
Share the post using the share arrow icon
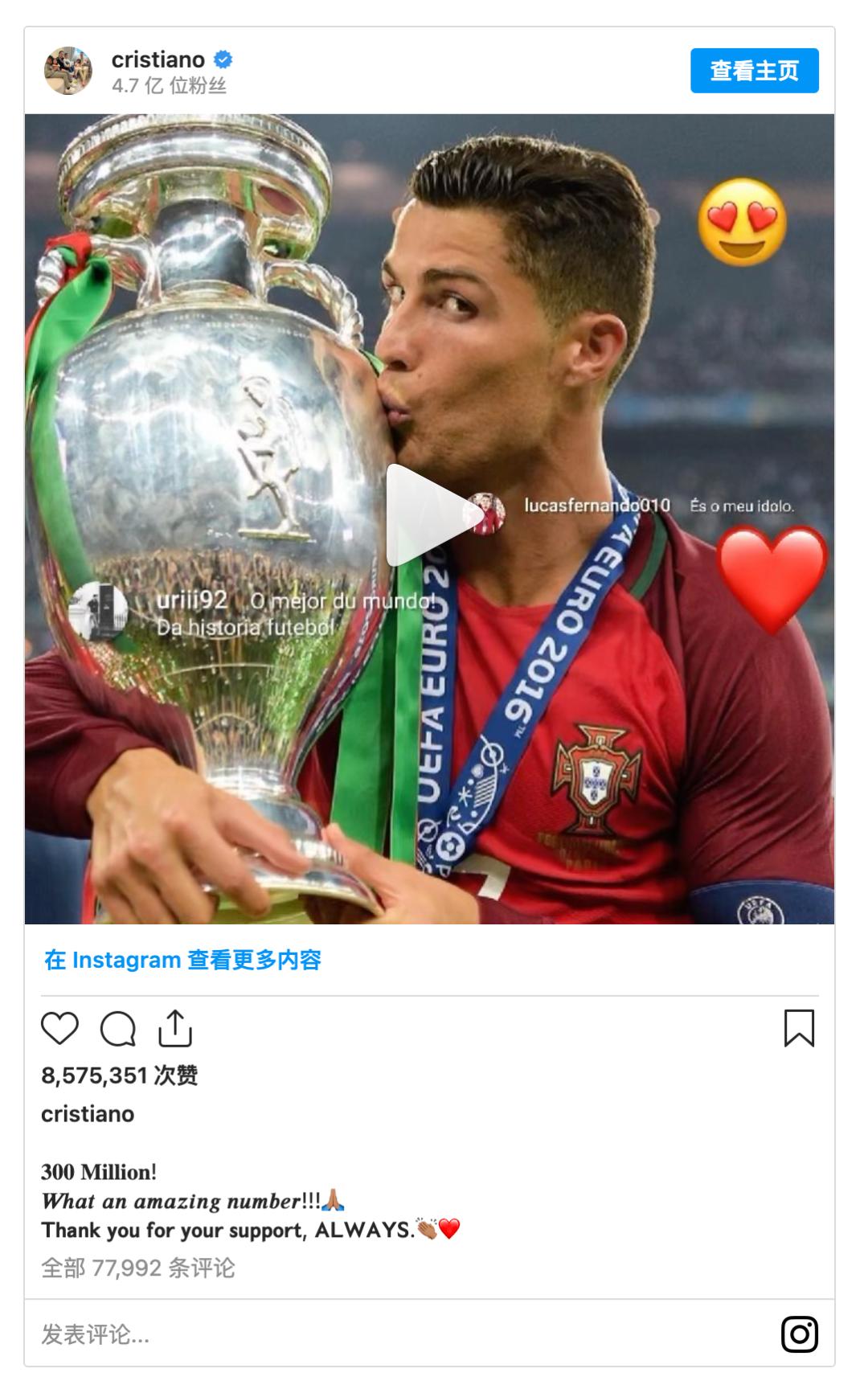[177, 1028]
